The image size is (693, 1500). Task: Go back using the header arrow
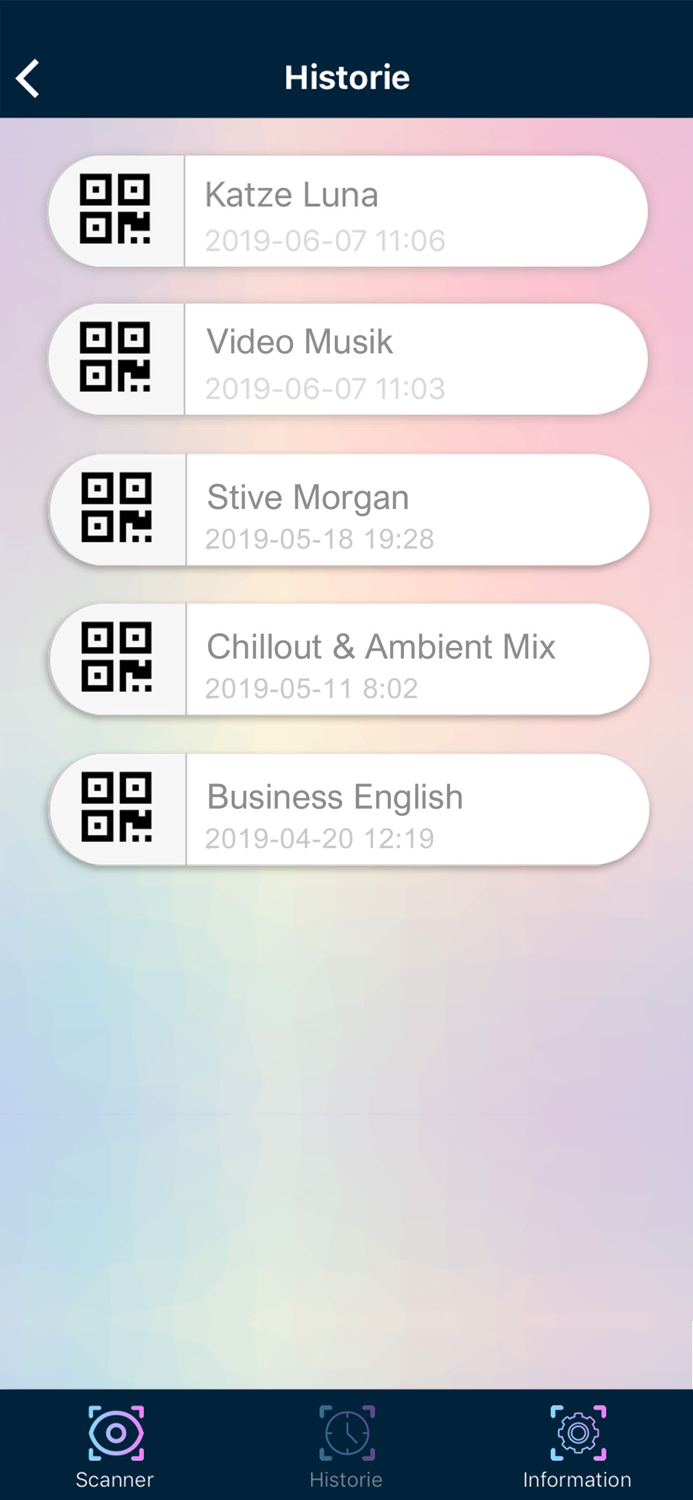coord(28,78)
